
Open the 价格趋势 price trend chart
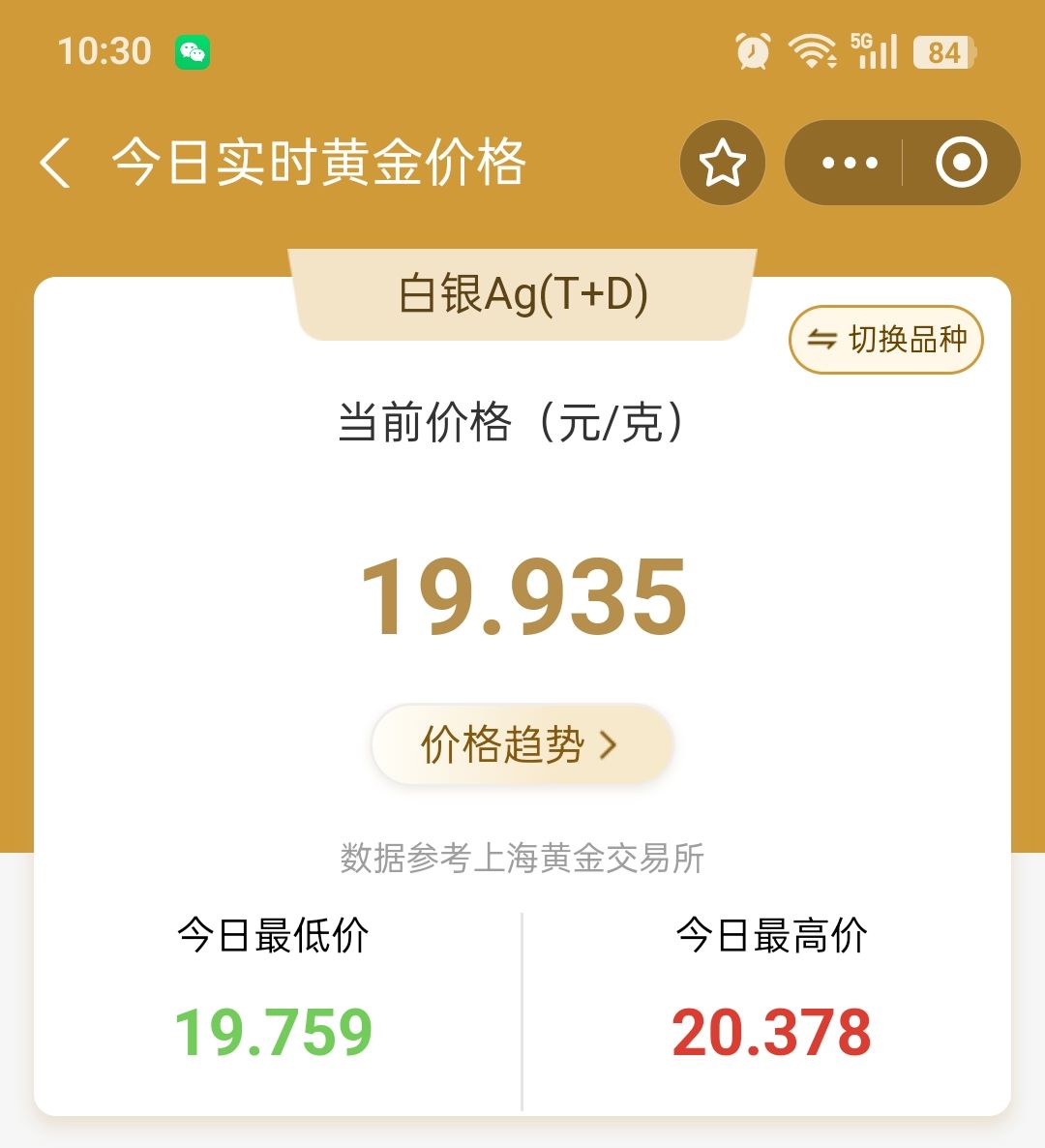coord(522,744)
